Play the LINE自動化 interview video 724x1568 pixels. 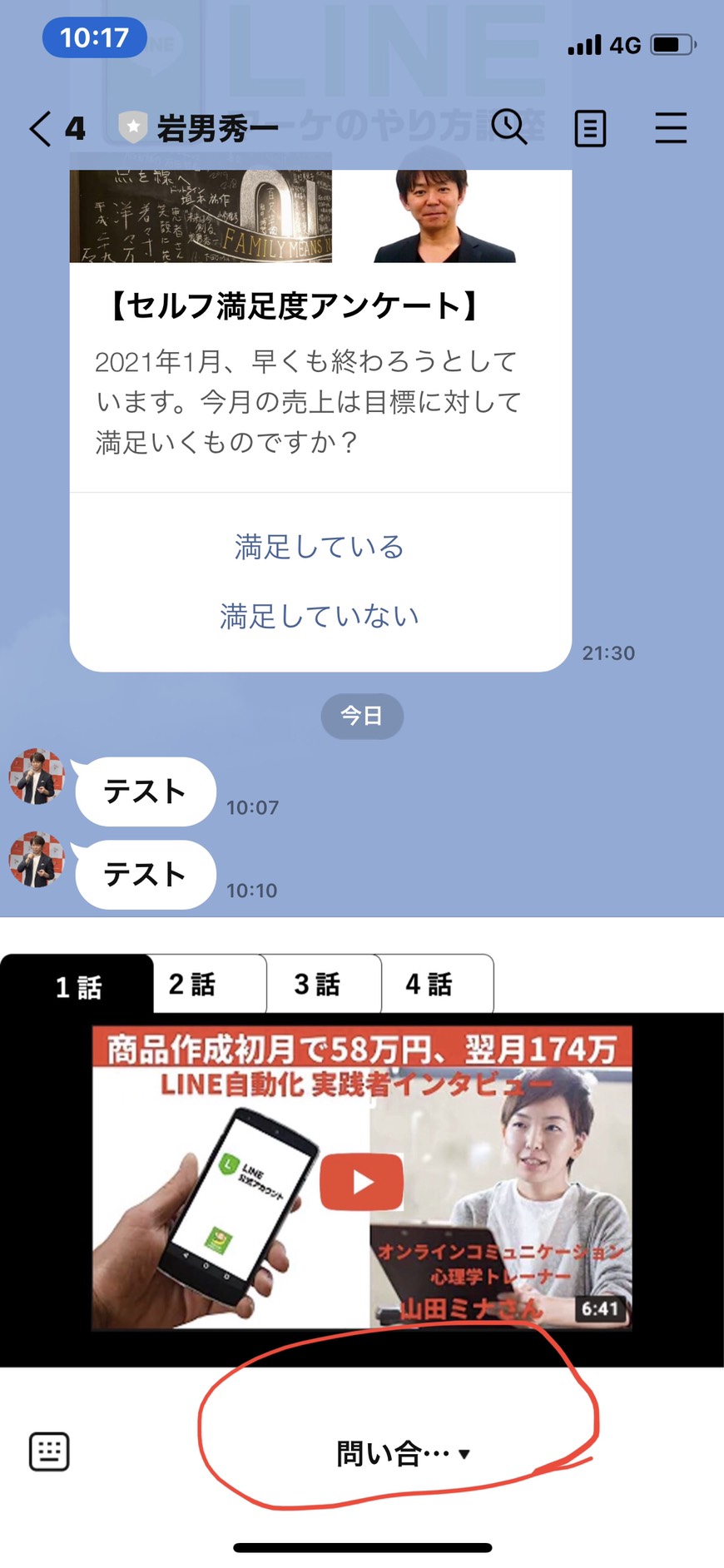pyautogui.click(x=362, y=1182)
